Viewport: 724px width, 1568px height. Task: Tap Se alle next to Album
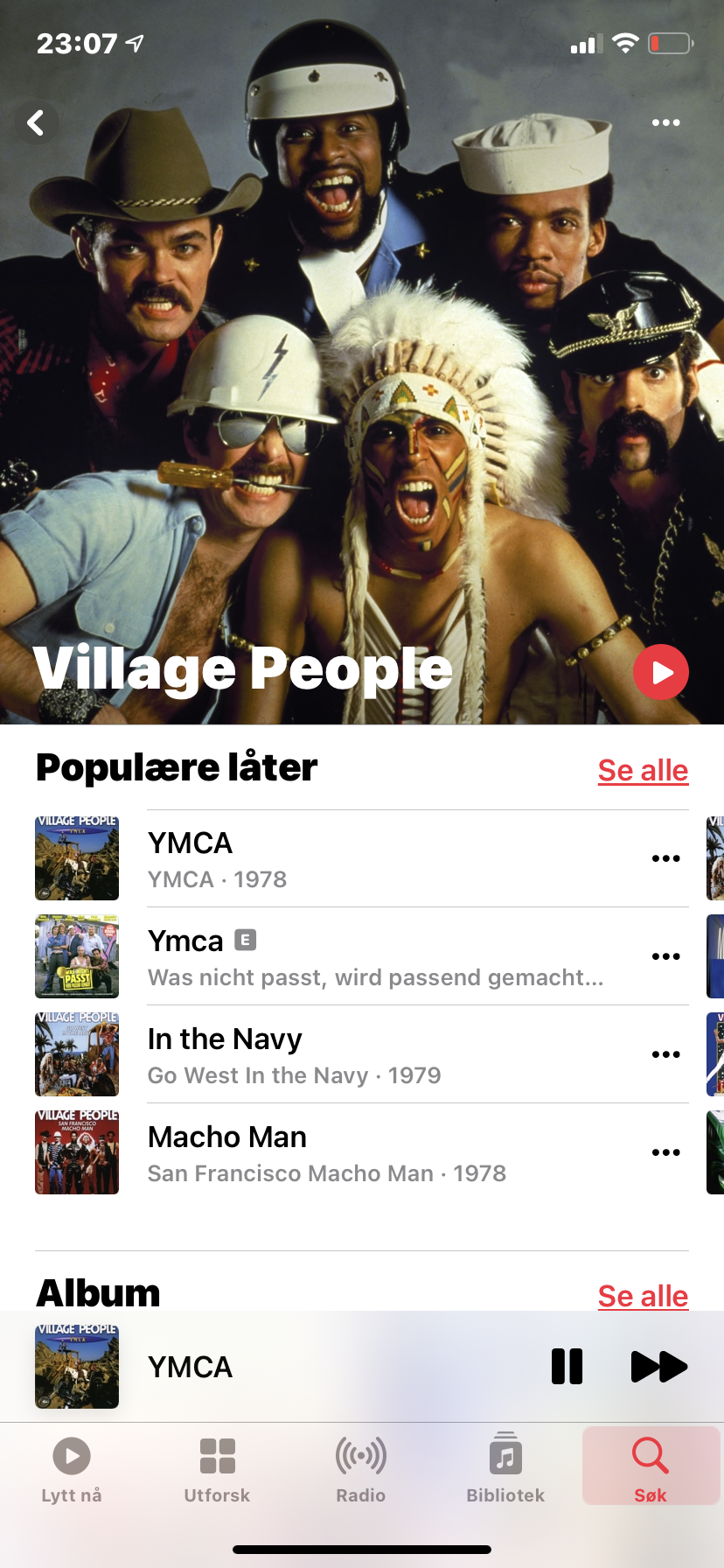click(643, 1296)
